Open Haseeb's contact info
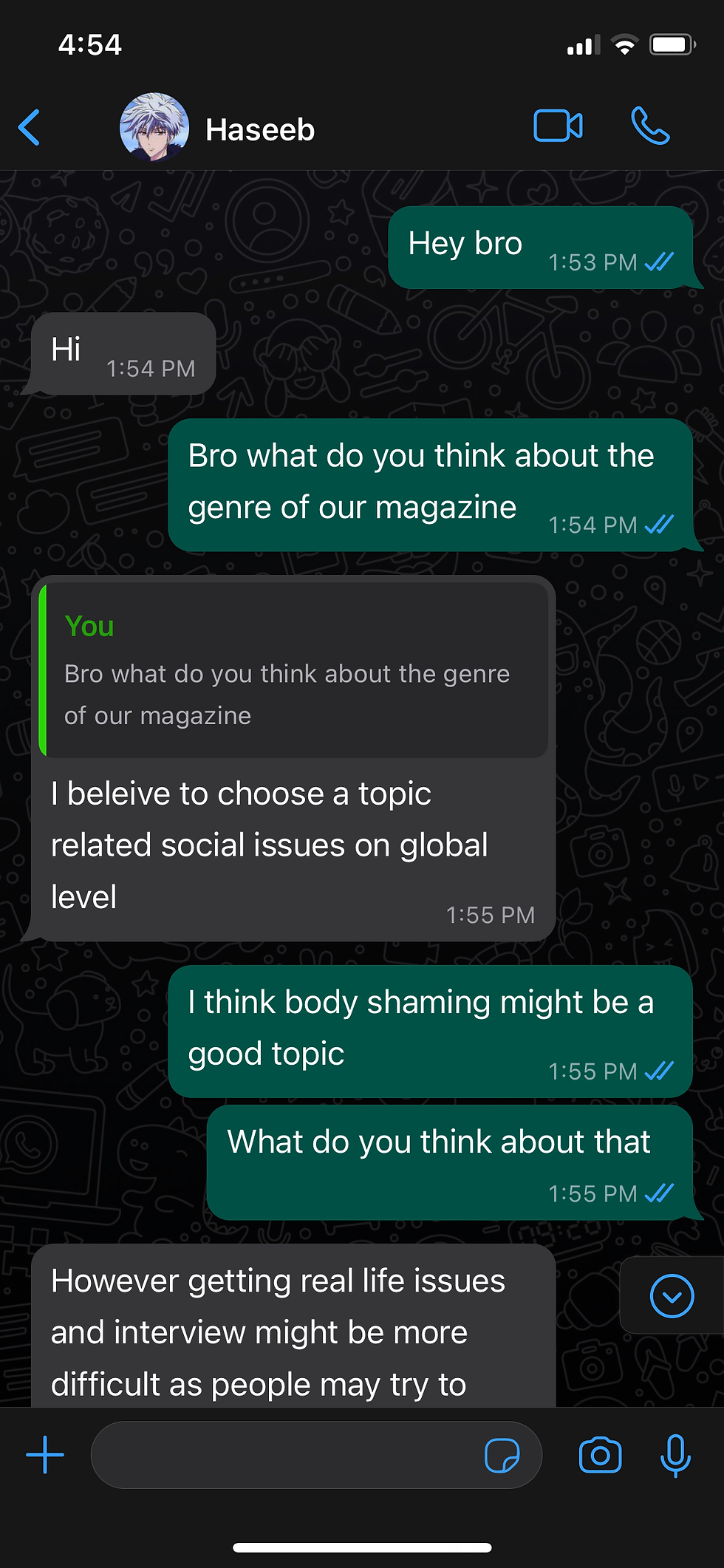The image size is (724, 1568). click(260, 130)
